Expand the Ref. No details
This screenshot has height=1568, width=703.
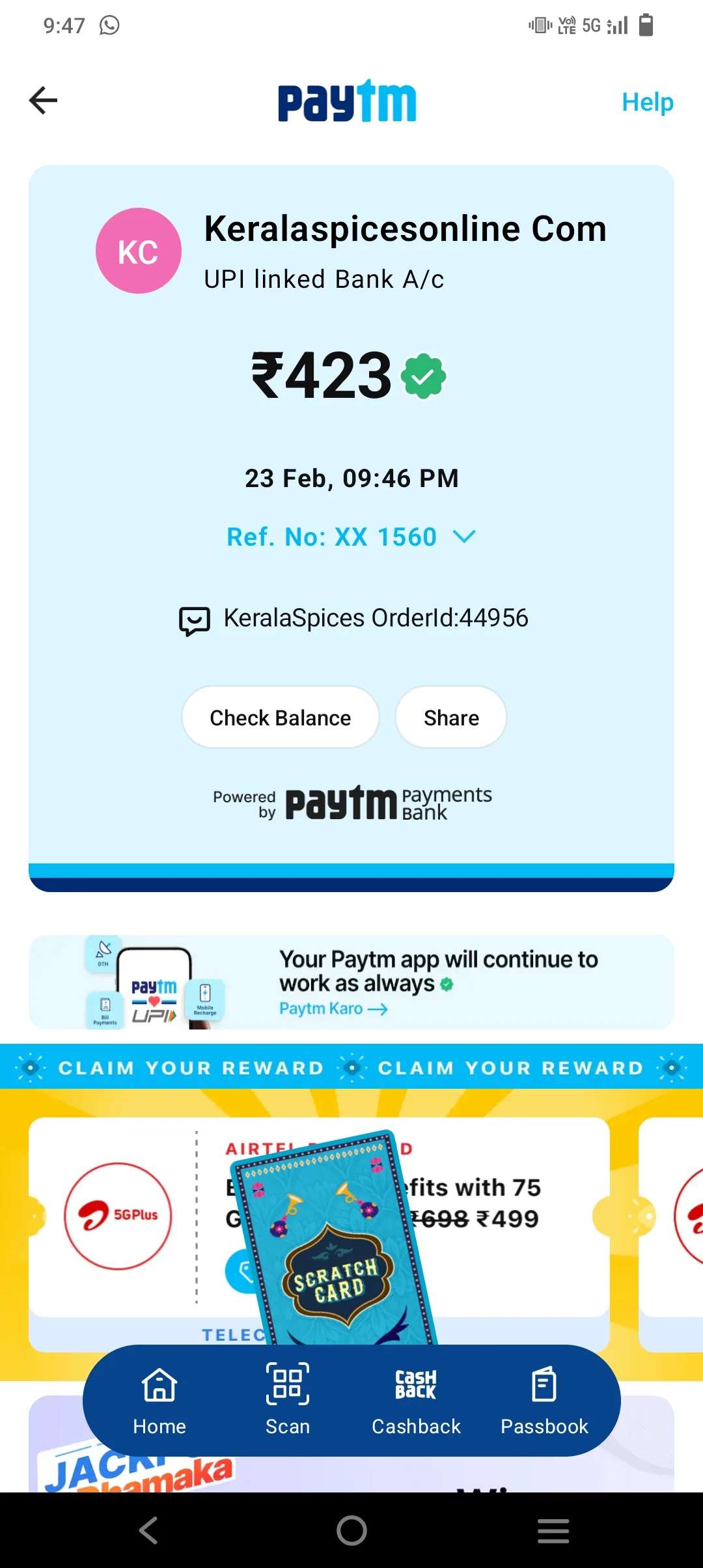tap(351, 537)
